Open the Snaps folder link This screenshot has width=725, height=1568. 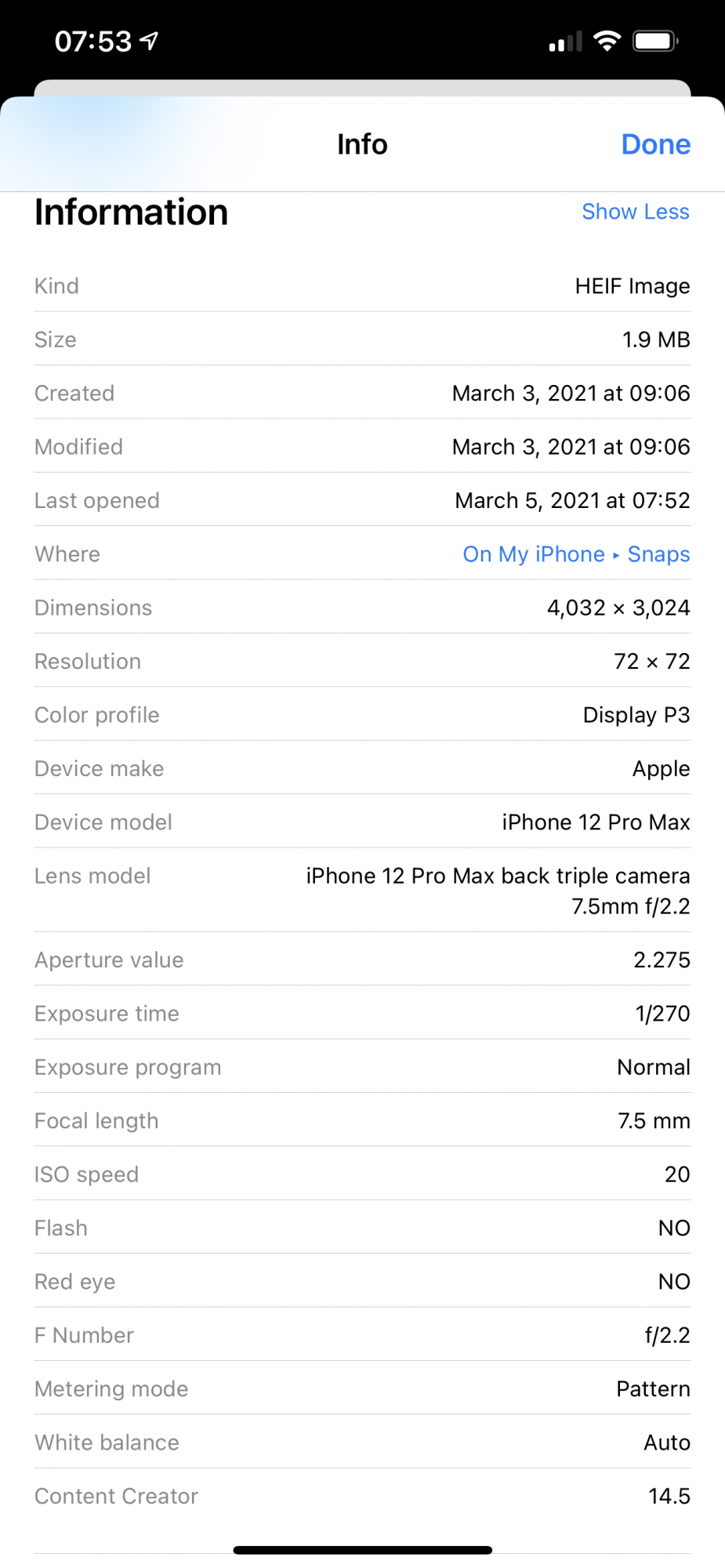658,554
